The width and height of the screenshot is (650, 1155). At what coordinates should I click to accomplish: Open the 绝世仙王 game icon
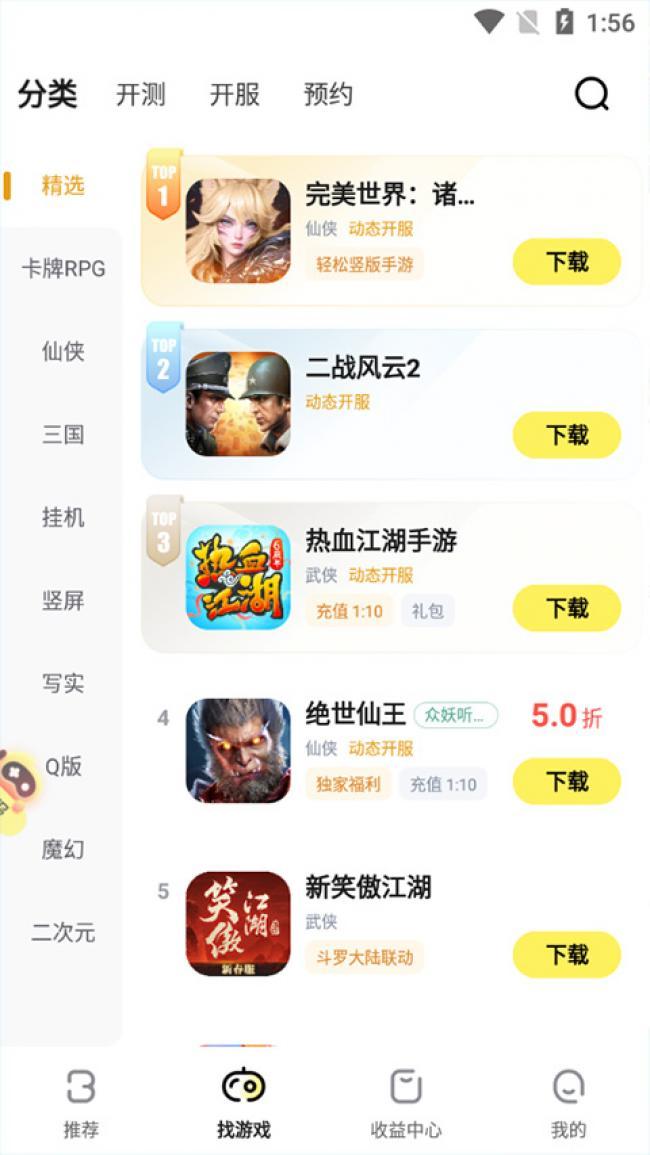click(238, 750)
